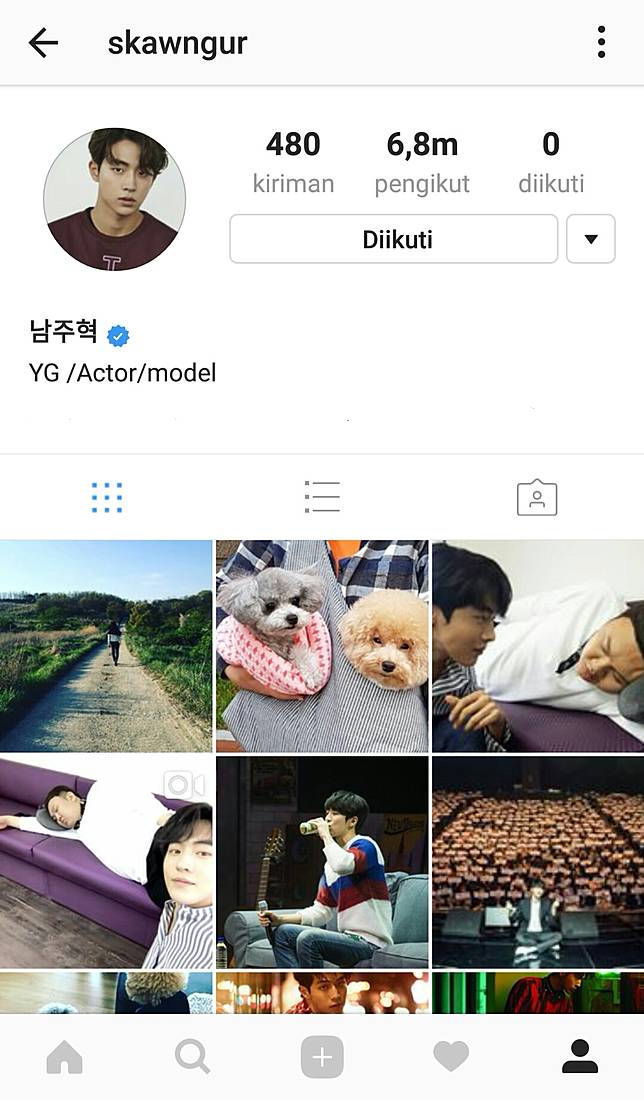The image size is (644, 1100).
Task: Expand suggested accounts dropdown arrow
Action: point(590,240)
